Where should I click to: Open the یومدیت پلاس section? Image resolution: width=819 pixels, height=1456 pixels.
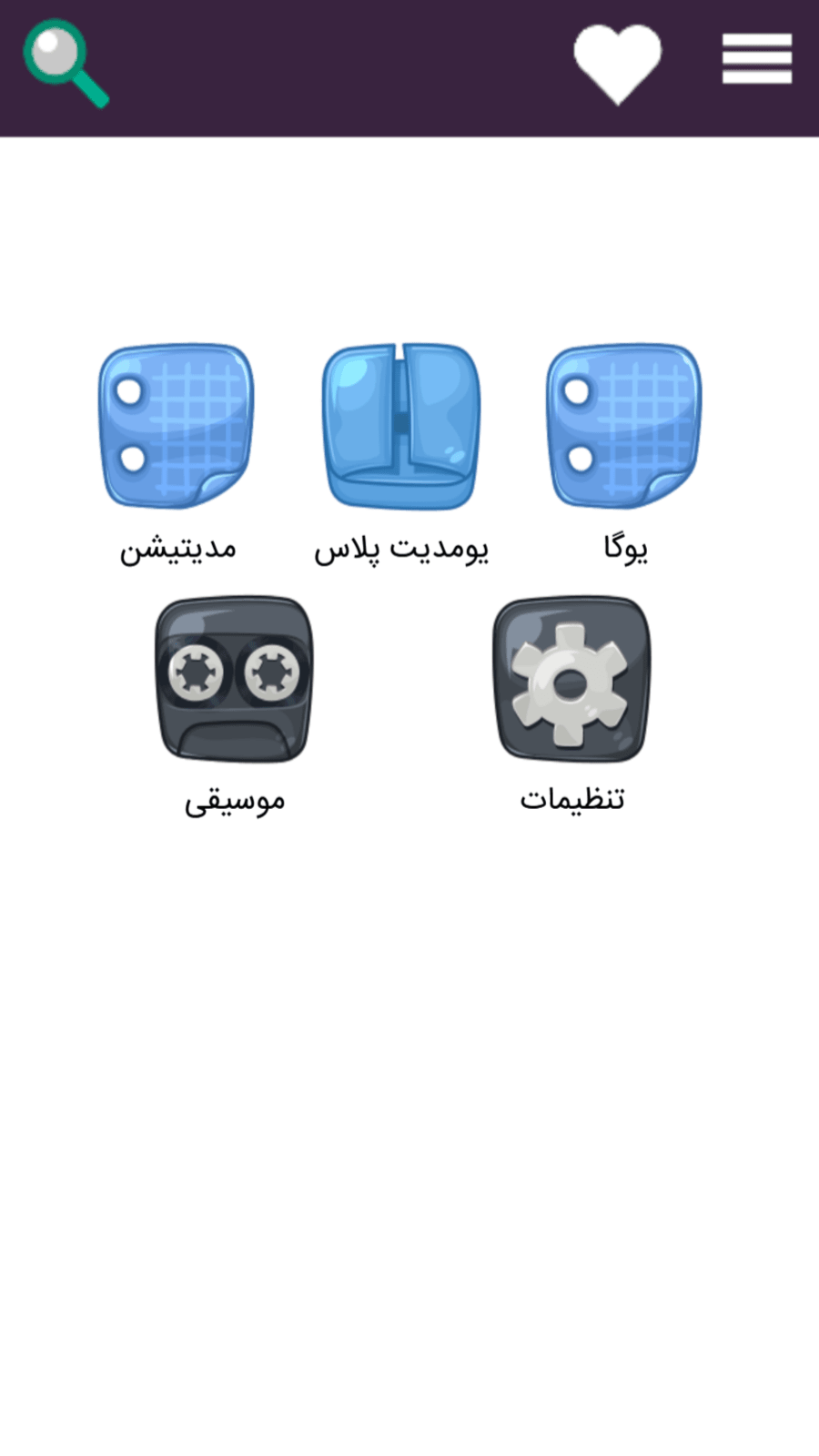(400, 426)
